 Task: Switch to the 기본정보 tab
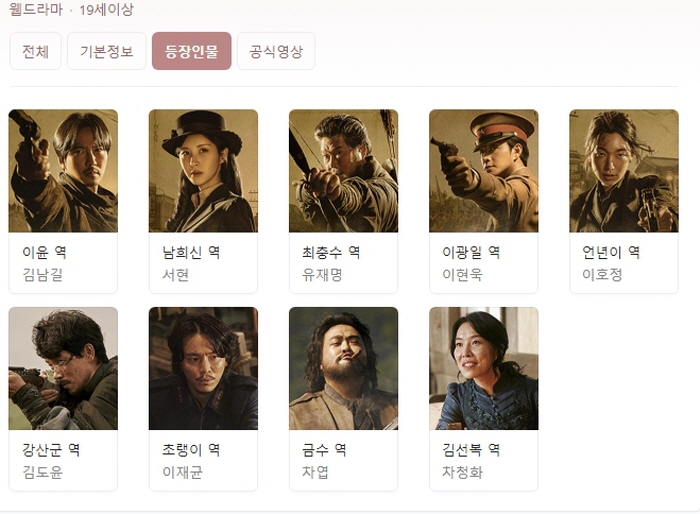tap(106, 52)
